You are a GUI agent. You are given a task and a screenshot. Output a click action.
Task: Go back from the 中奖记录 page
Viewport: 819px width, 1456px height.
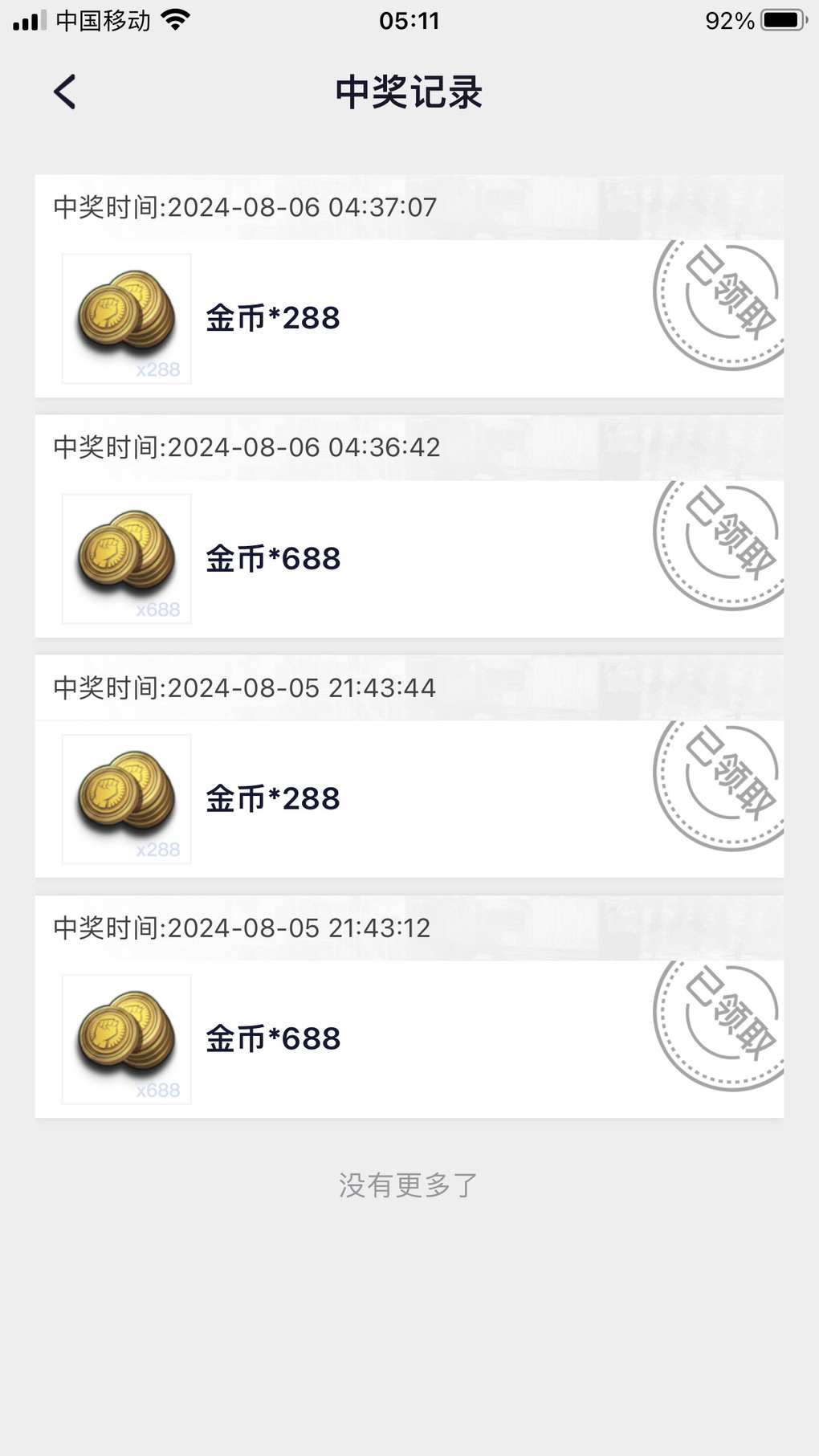65,92
